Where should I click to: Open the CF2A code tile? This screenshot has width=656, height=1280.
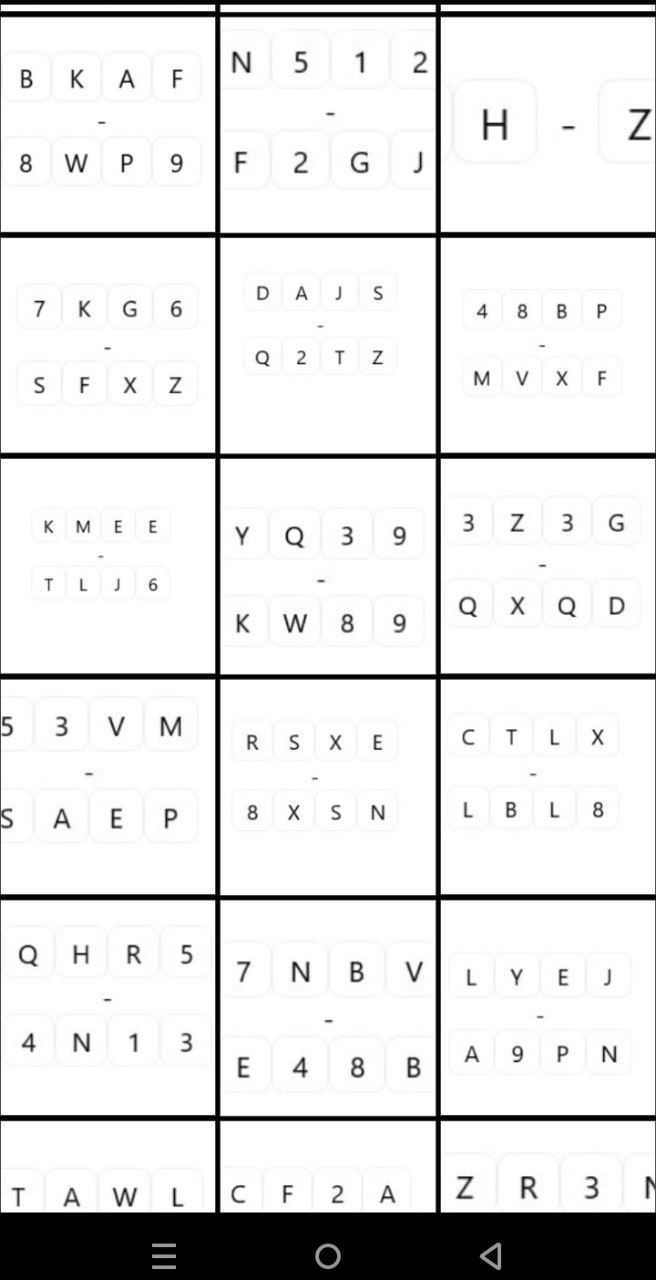point(328,1166)
